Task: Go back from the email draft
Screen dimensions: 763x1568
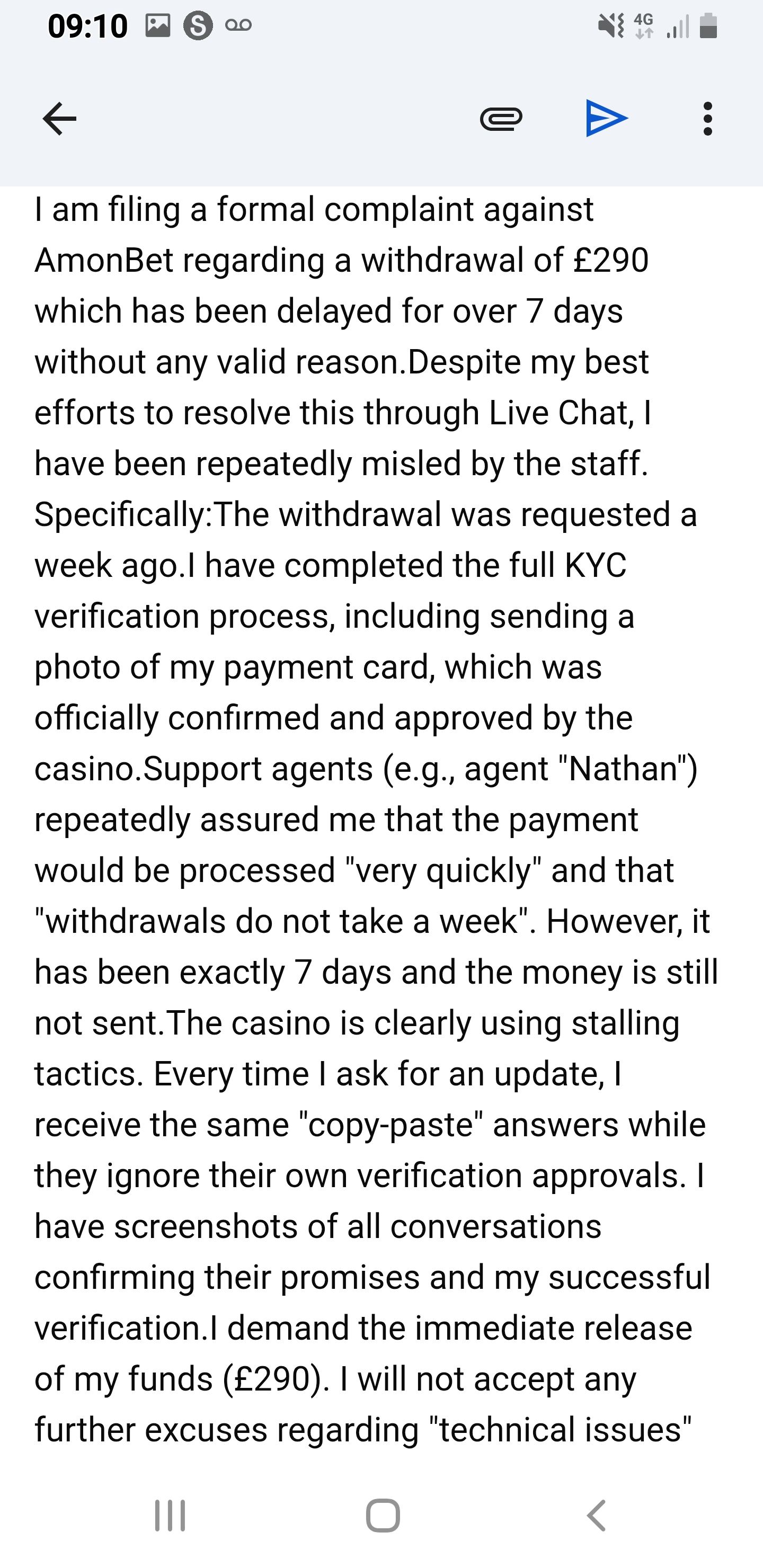Action: [60, 118]
